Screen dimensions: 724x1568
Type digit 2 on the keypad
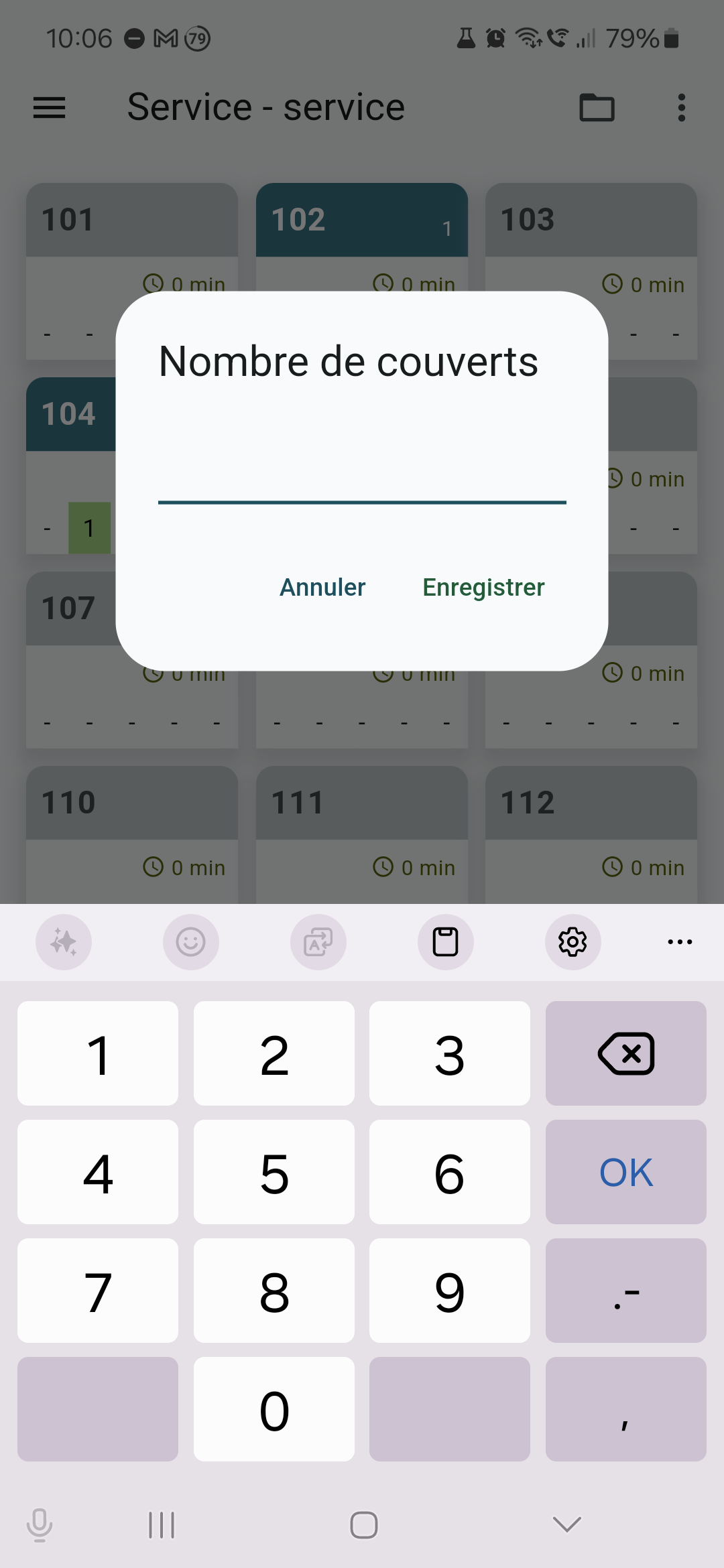274,1053
